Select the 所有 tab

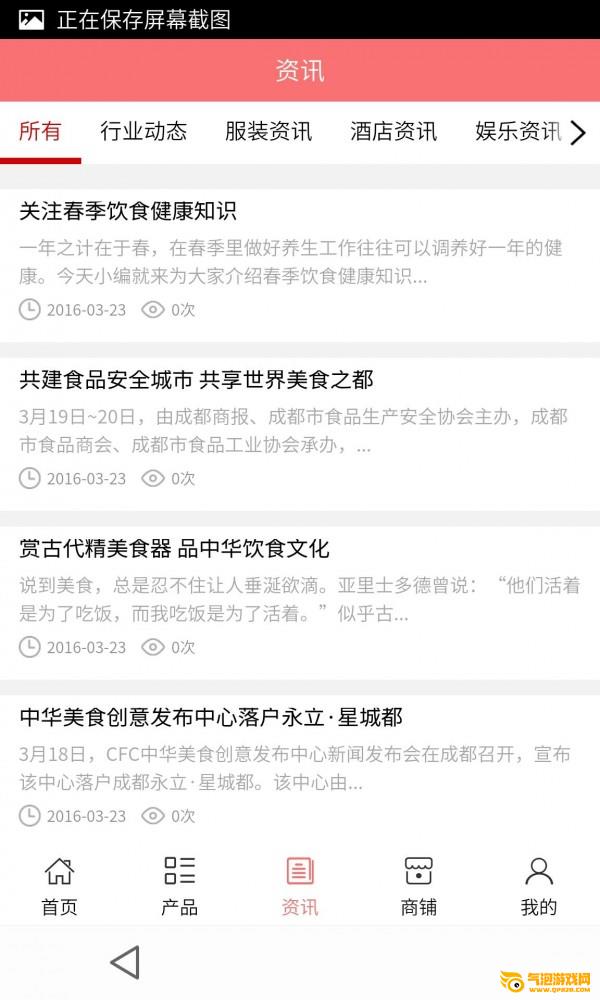(x=40, y=132)
